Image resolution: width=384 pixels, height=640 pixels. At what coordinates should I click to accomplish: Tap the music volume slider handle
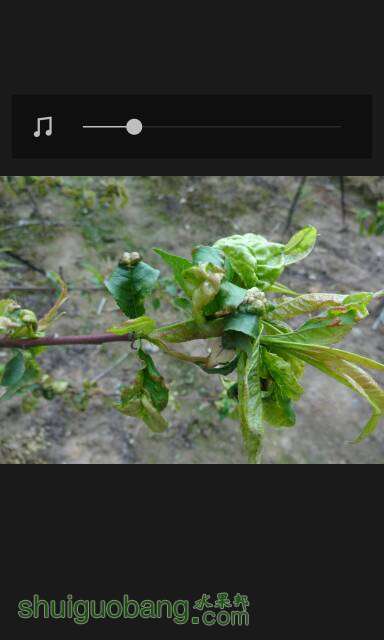(134, 127)
